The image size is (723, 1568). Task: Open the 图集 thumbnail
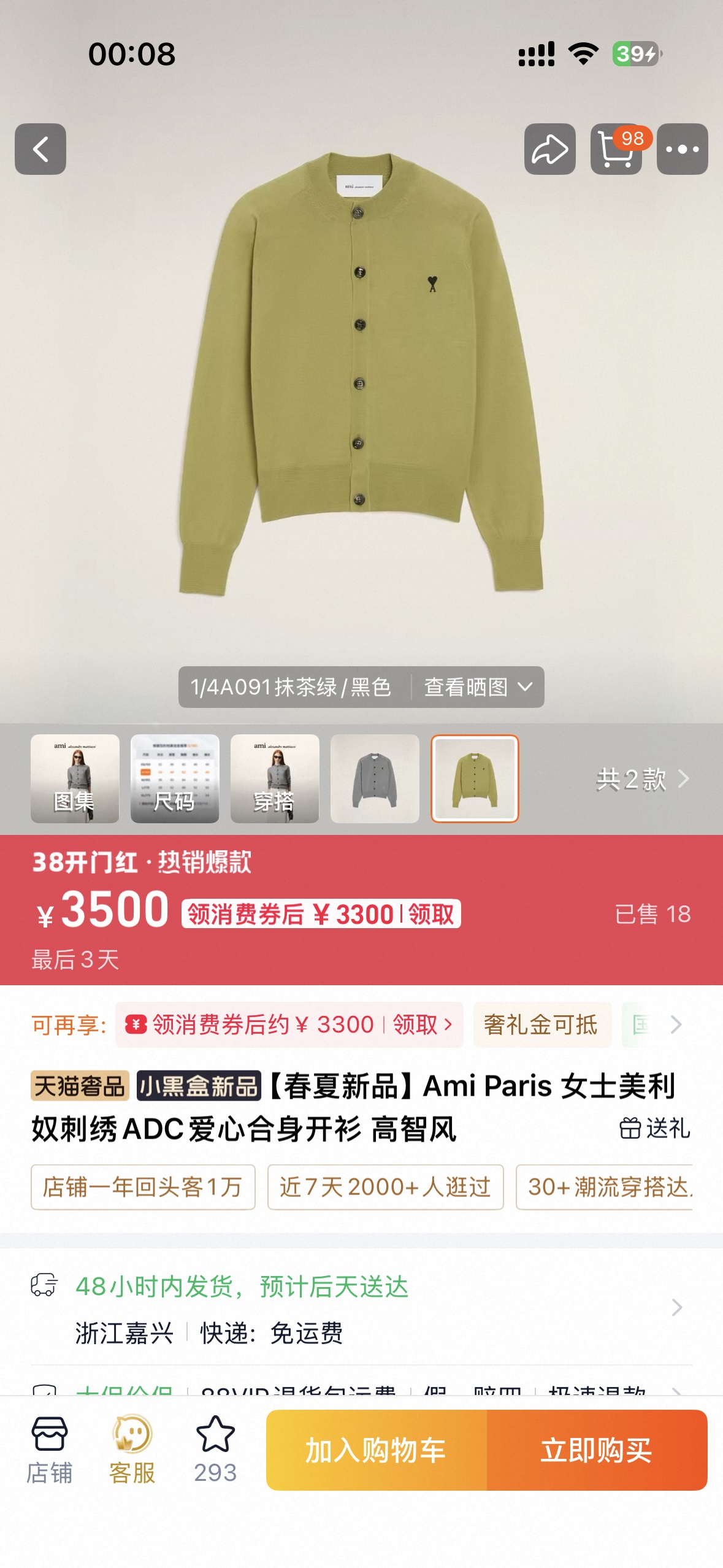coord(75,778)
